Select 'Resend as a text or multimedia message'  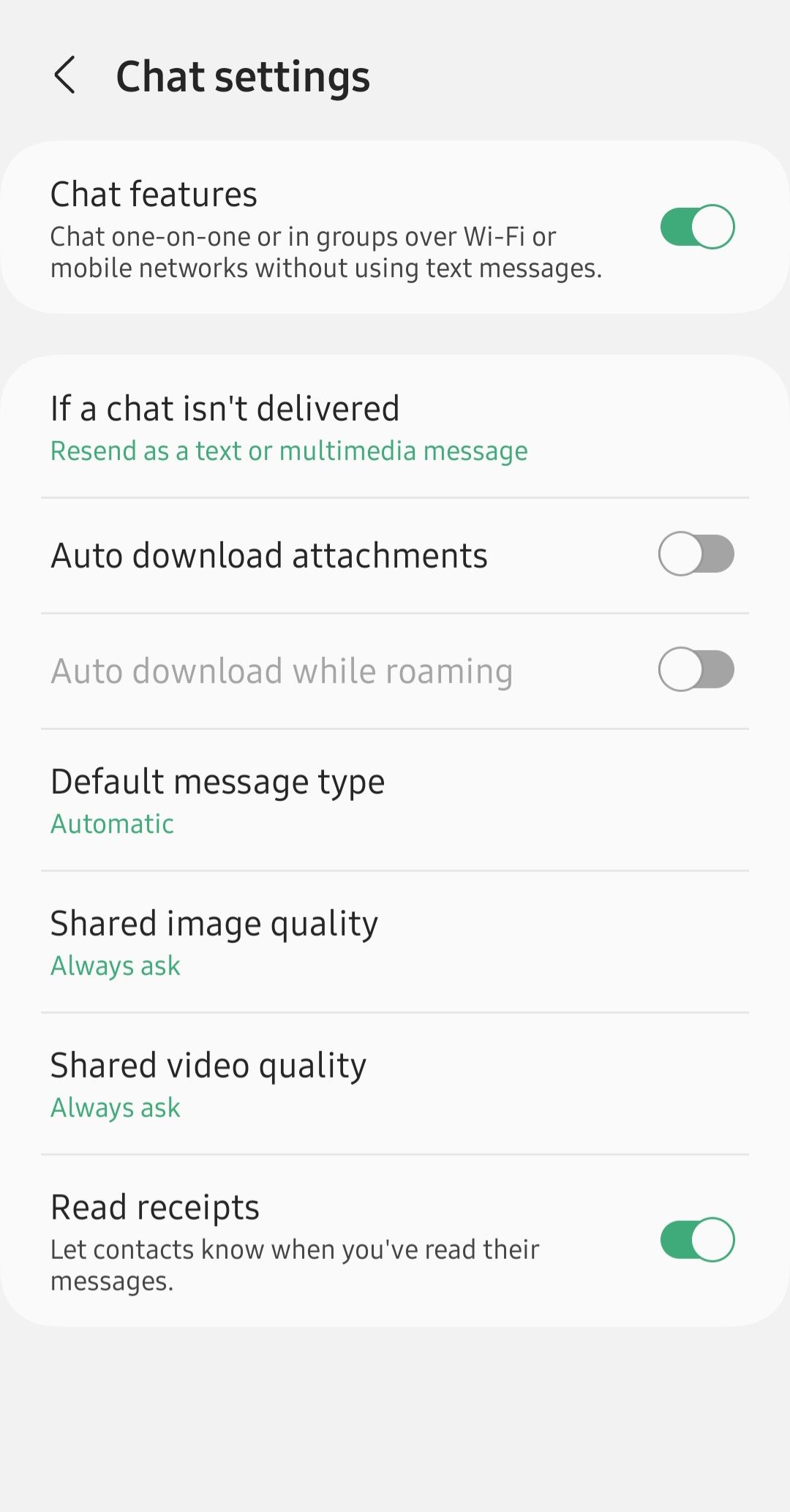pyautogui.click(x=288, y=451)
